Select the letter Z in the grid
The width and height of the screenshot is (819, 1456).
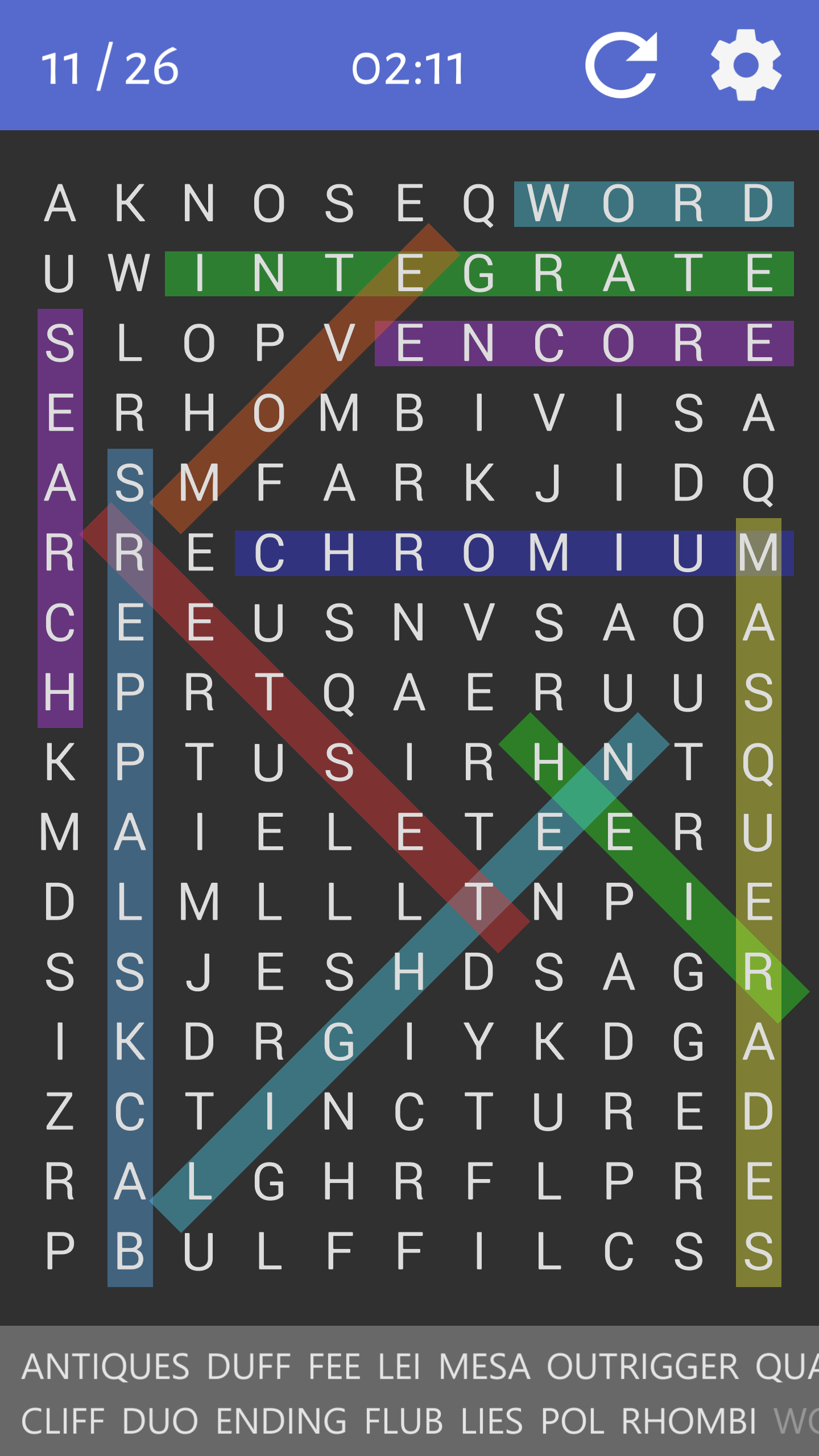(59, 1111)
